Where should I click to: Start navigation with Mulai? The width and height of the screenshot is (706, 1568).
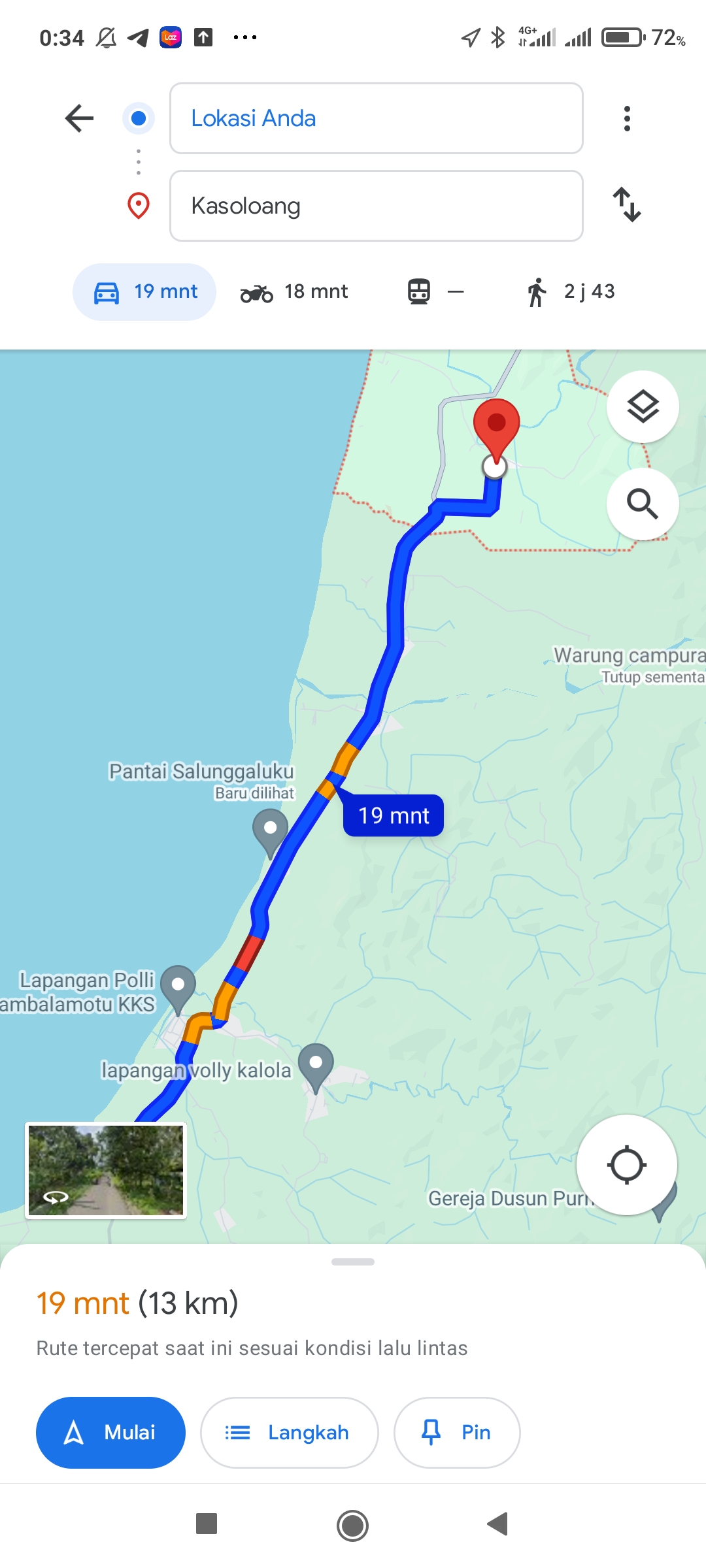tap(110, 1433)
